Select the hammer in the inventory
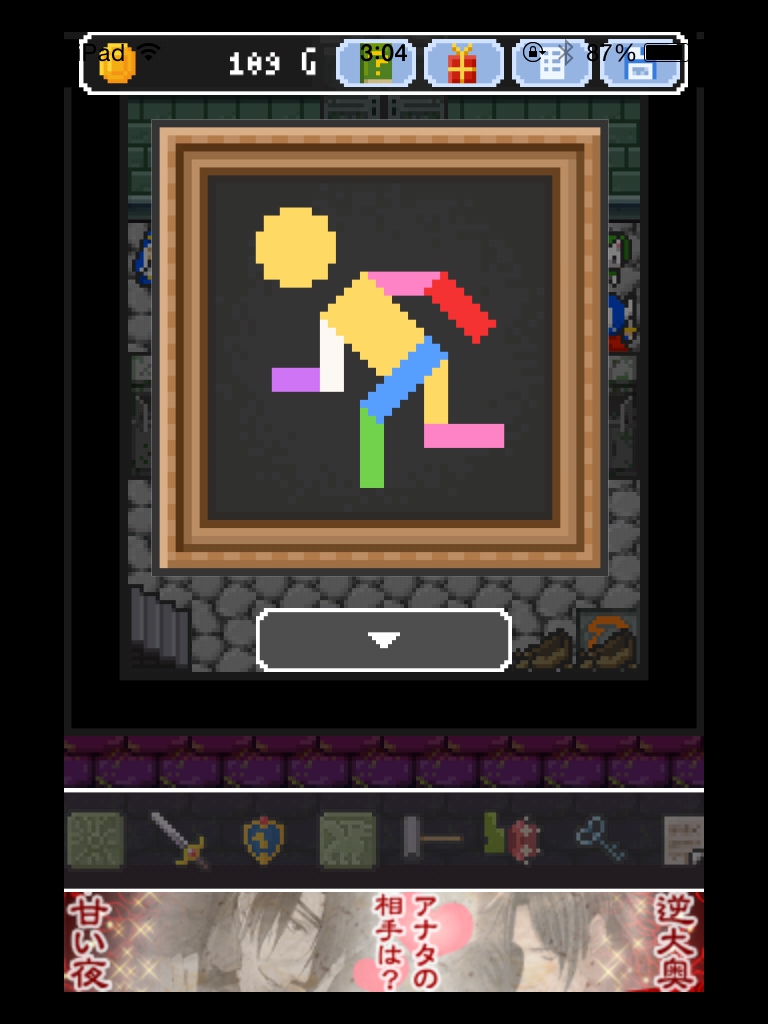The height and width of the screenshot is (1024, 768). [430, 838]
